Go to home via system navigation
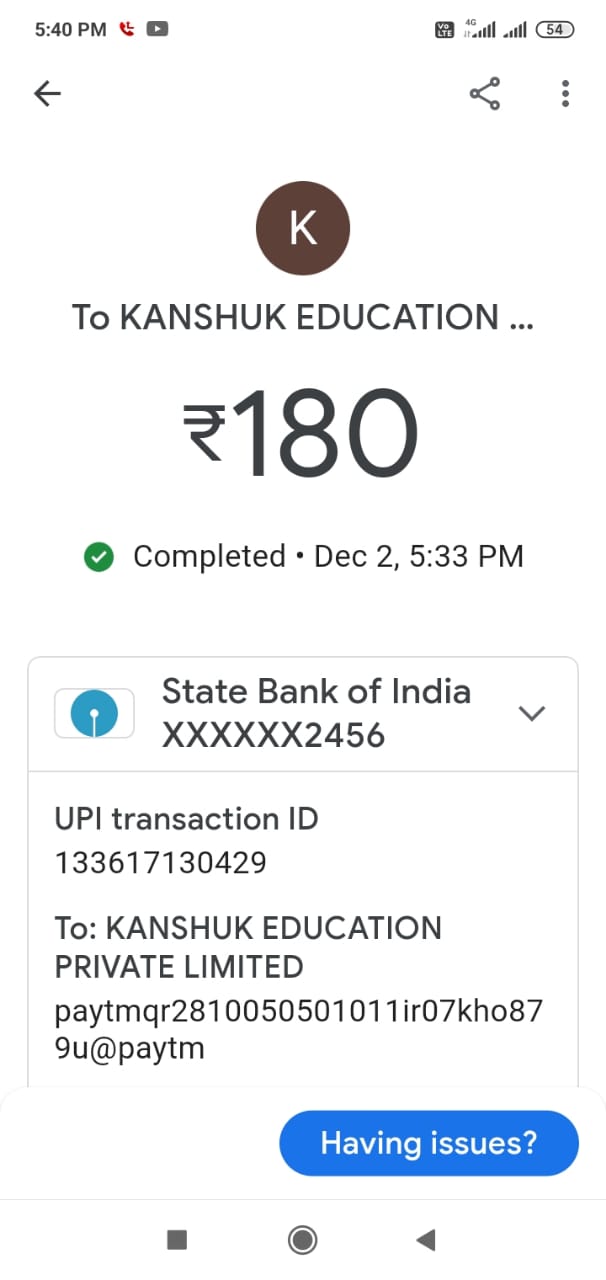This screenshot has width=606, height=1280. [x=302, y=1240]
